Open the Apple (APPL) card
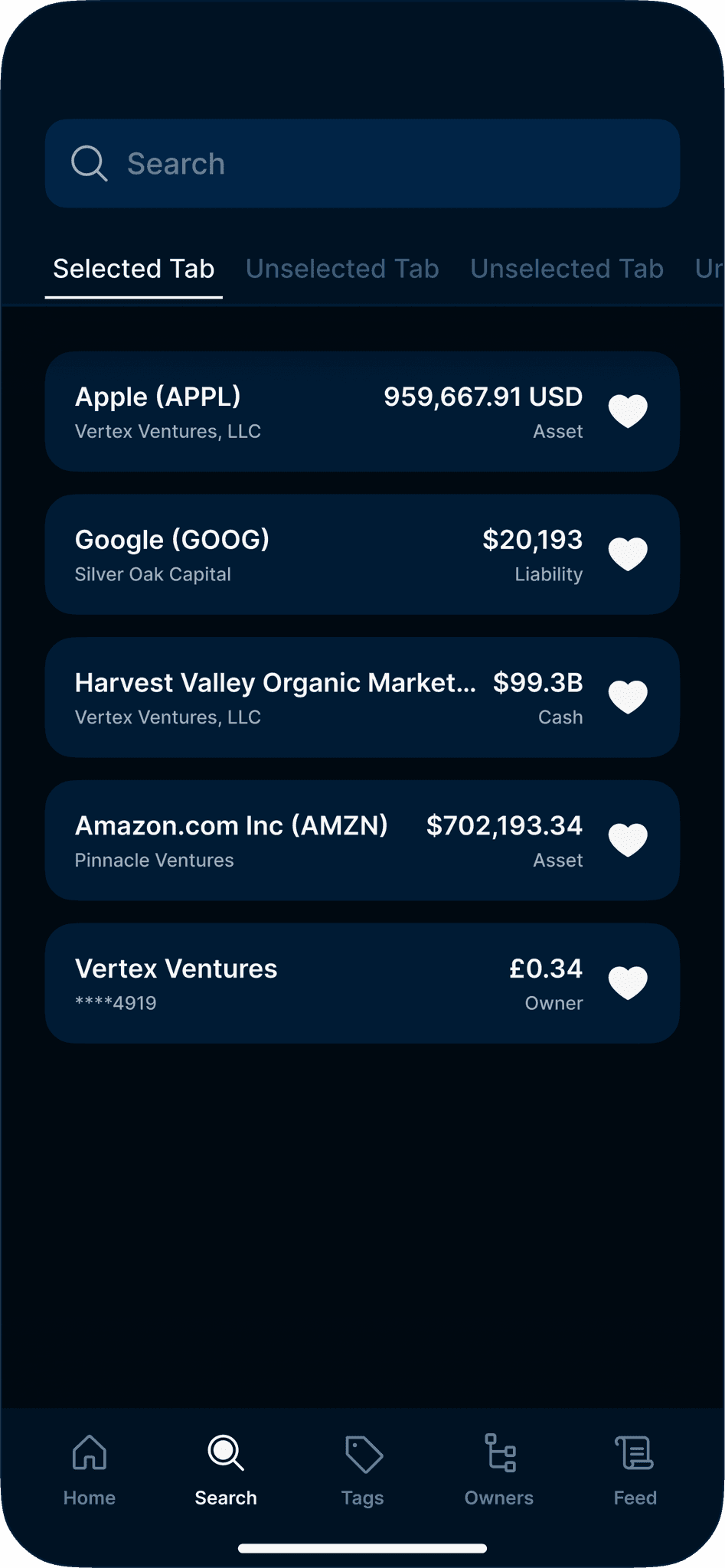The image size is (725, 1568). click(306, 412)
